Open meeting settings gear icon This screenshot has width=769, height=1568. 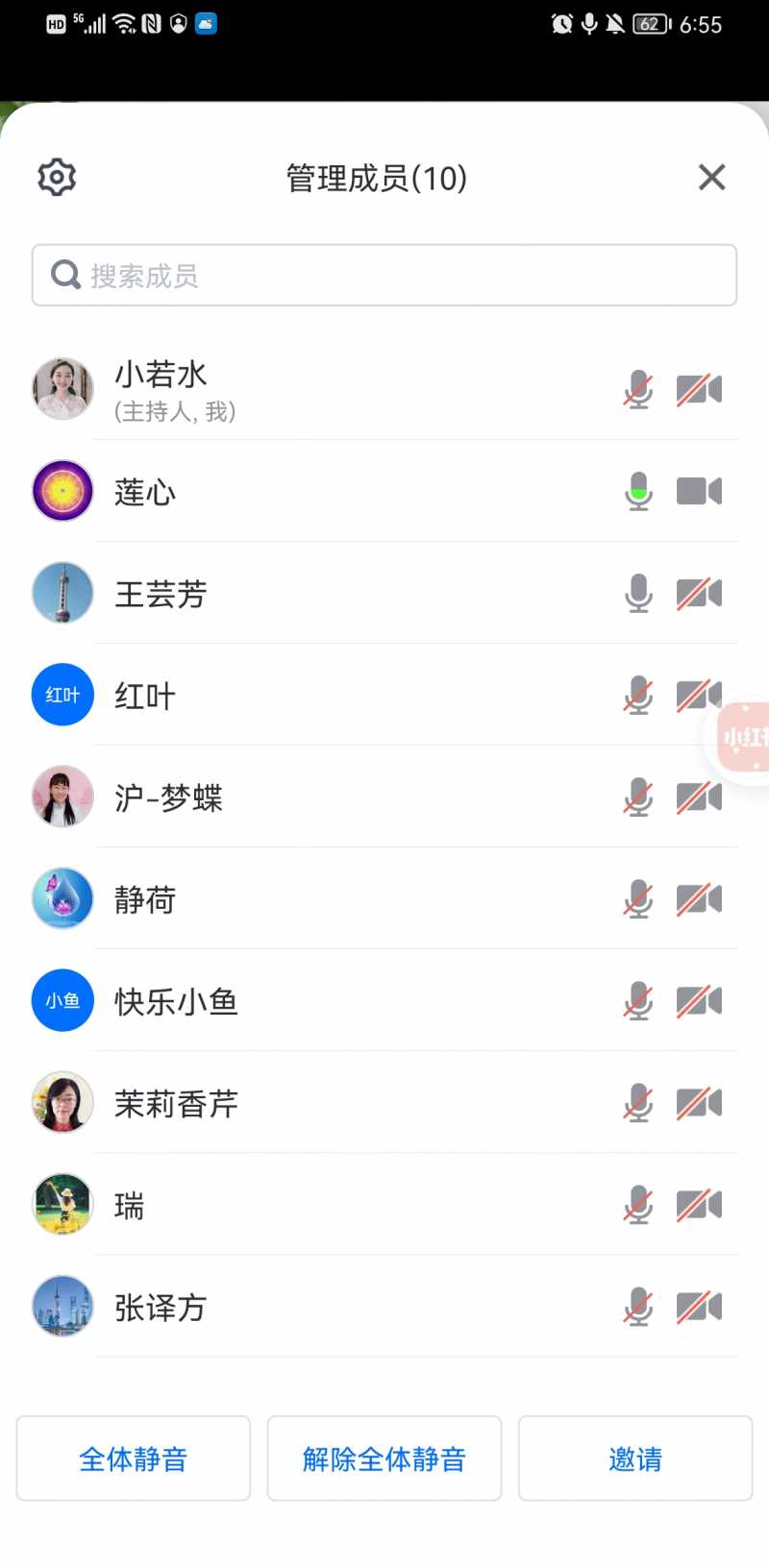(x=57, y=178)
